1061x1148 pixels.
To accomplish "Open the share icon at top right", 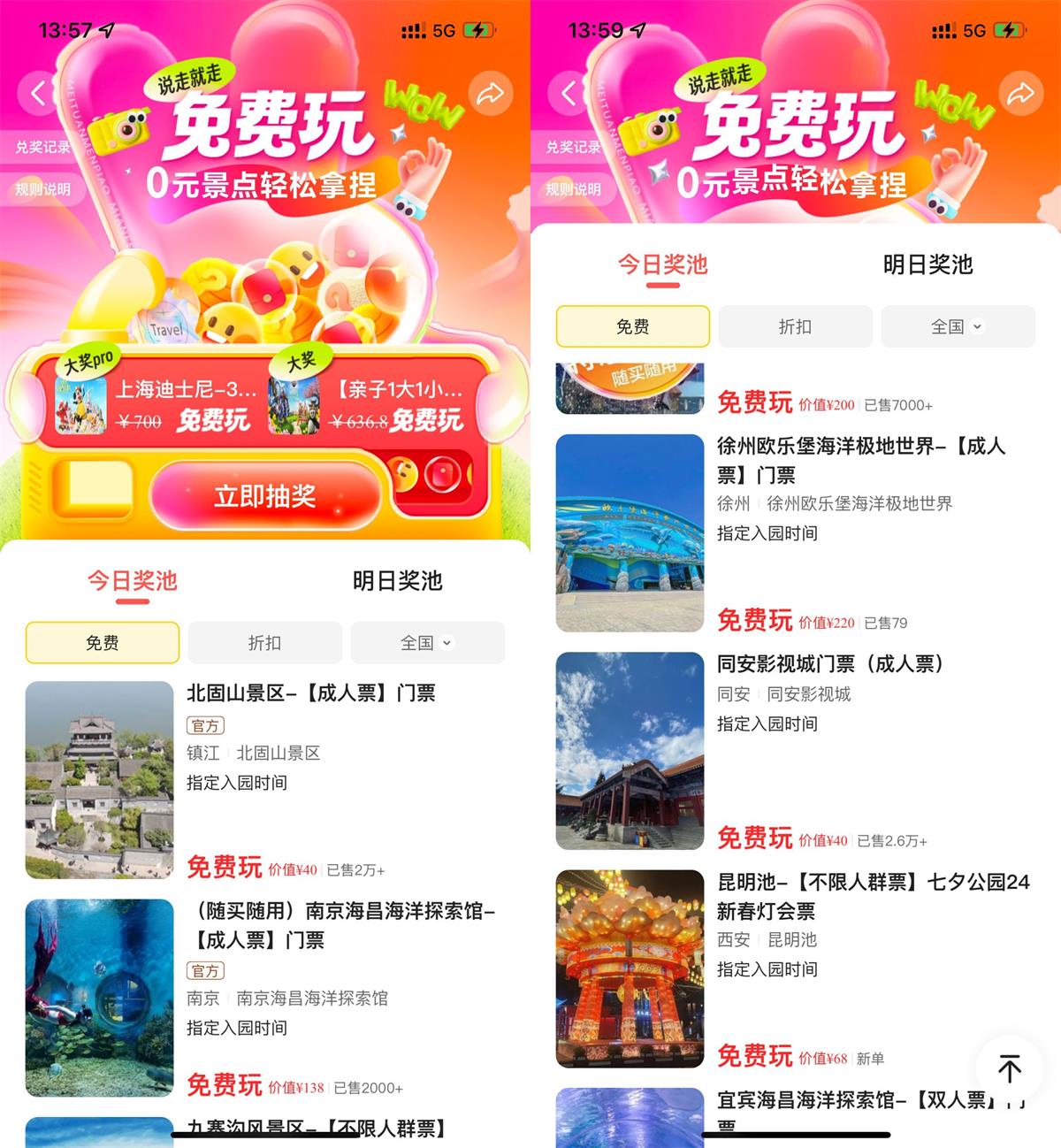I will pos(492,94).
